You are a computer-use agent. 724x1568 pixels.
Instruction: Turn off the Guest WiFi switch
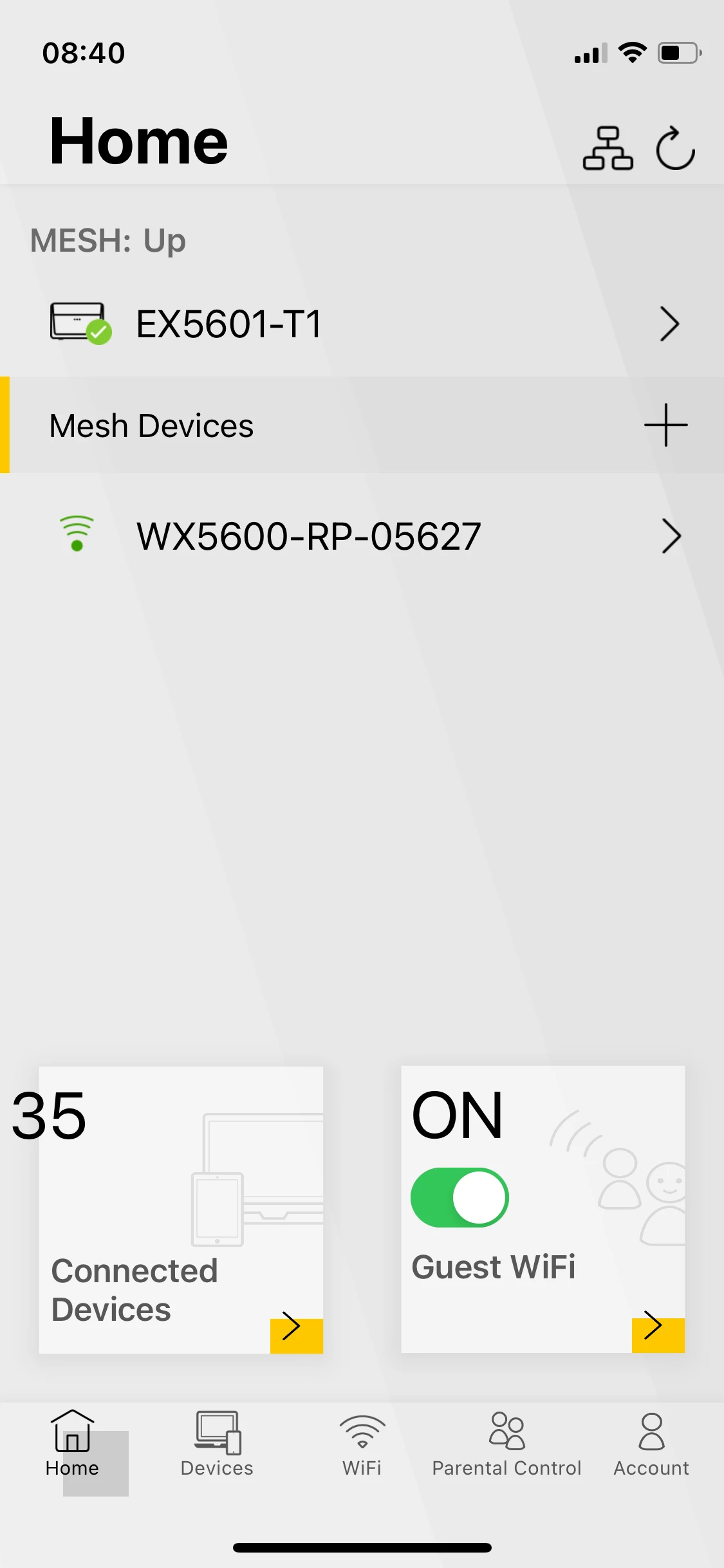[x=459, y=1197]
